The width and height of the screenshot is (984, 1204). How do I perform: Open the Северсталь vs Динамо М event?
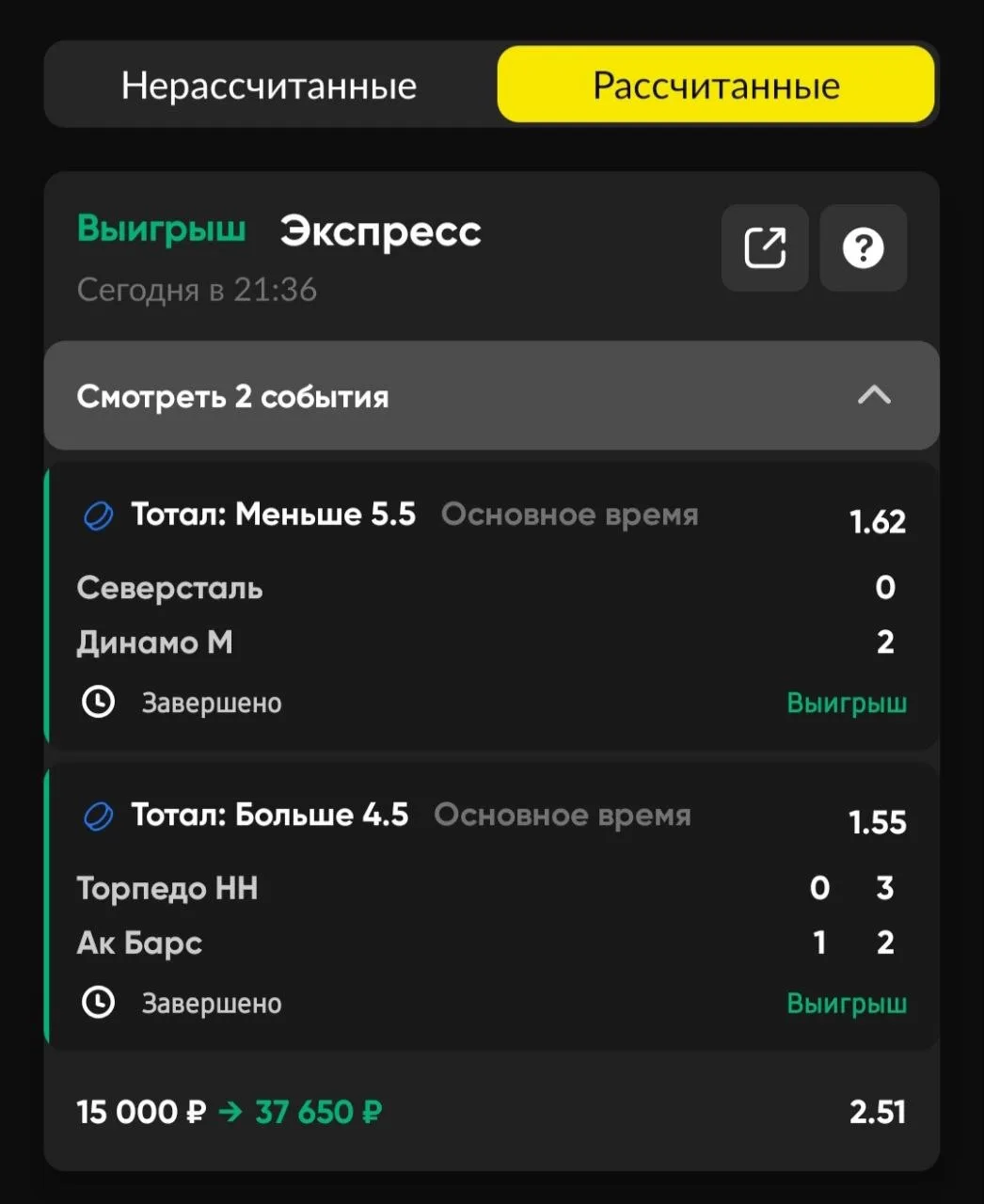[492, 608]
